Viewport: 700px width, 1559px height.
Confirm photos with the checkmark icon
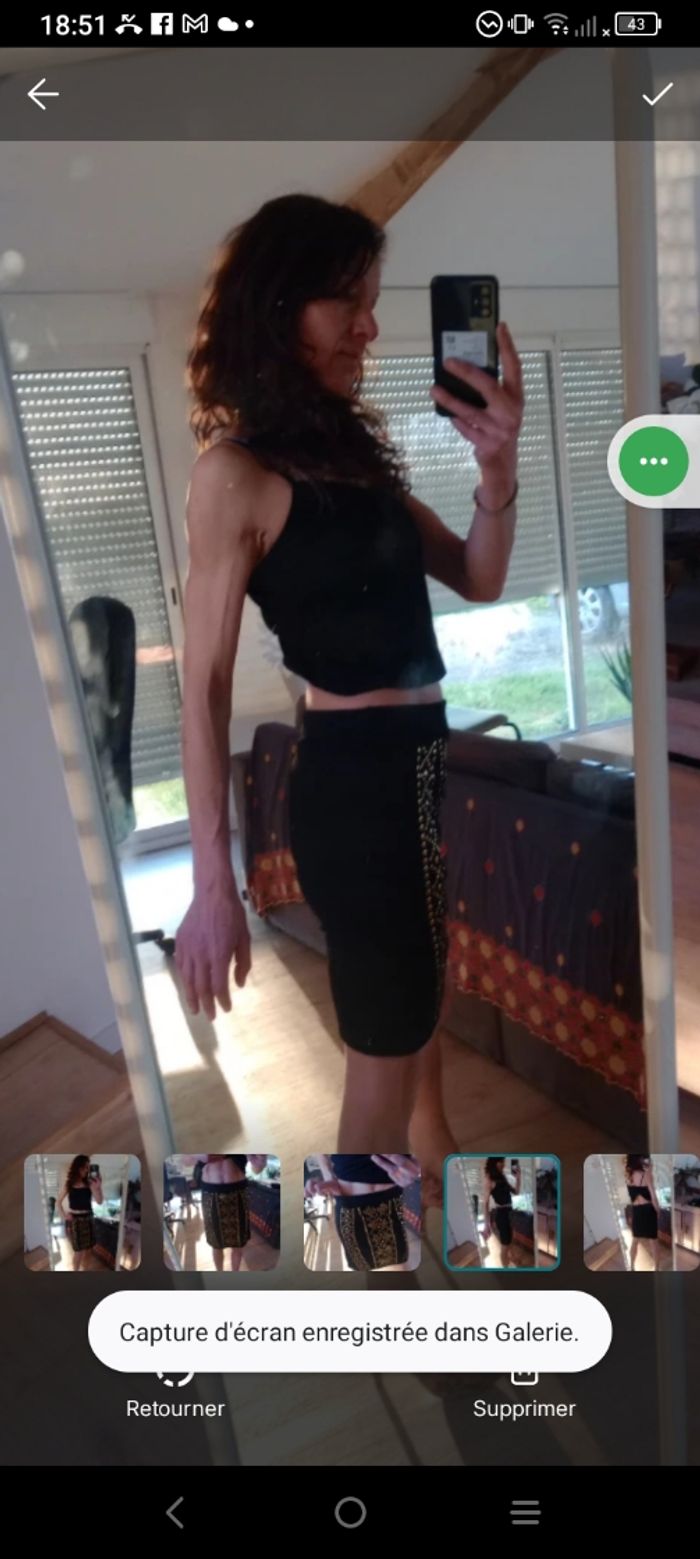pyautogui.click(x=657, y=94)
